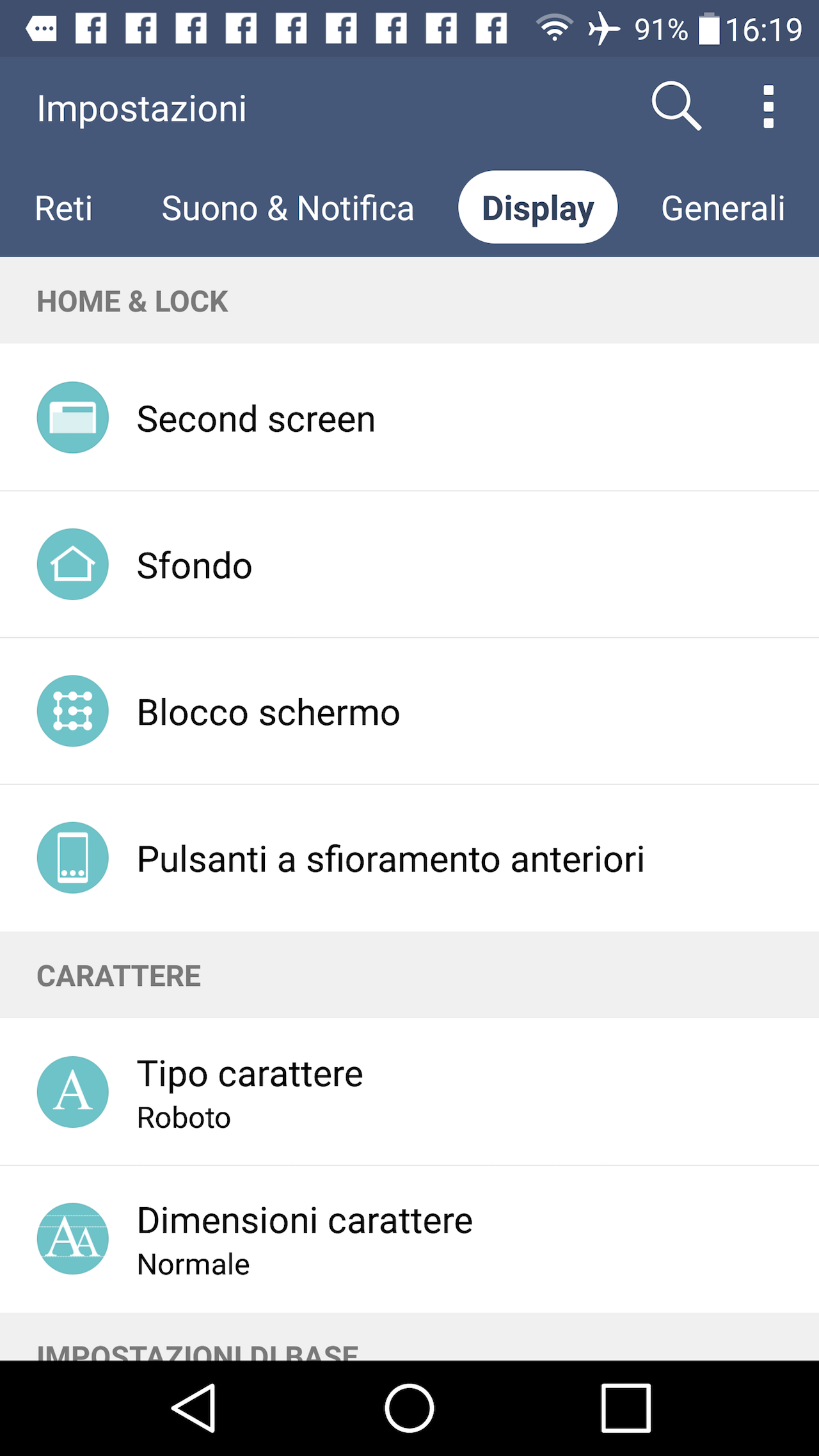The image size is (819, 1456).
Task: Select the Display tab
Action: [x=538, y=207]
